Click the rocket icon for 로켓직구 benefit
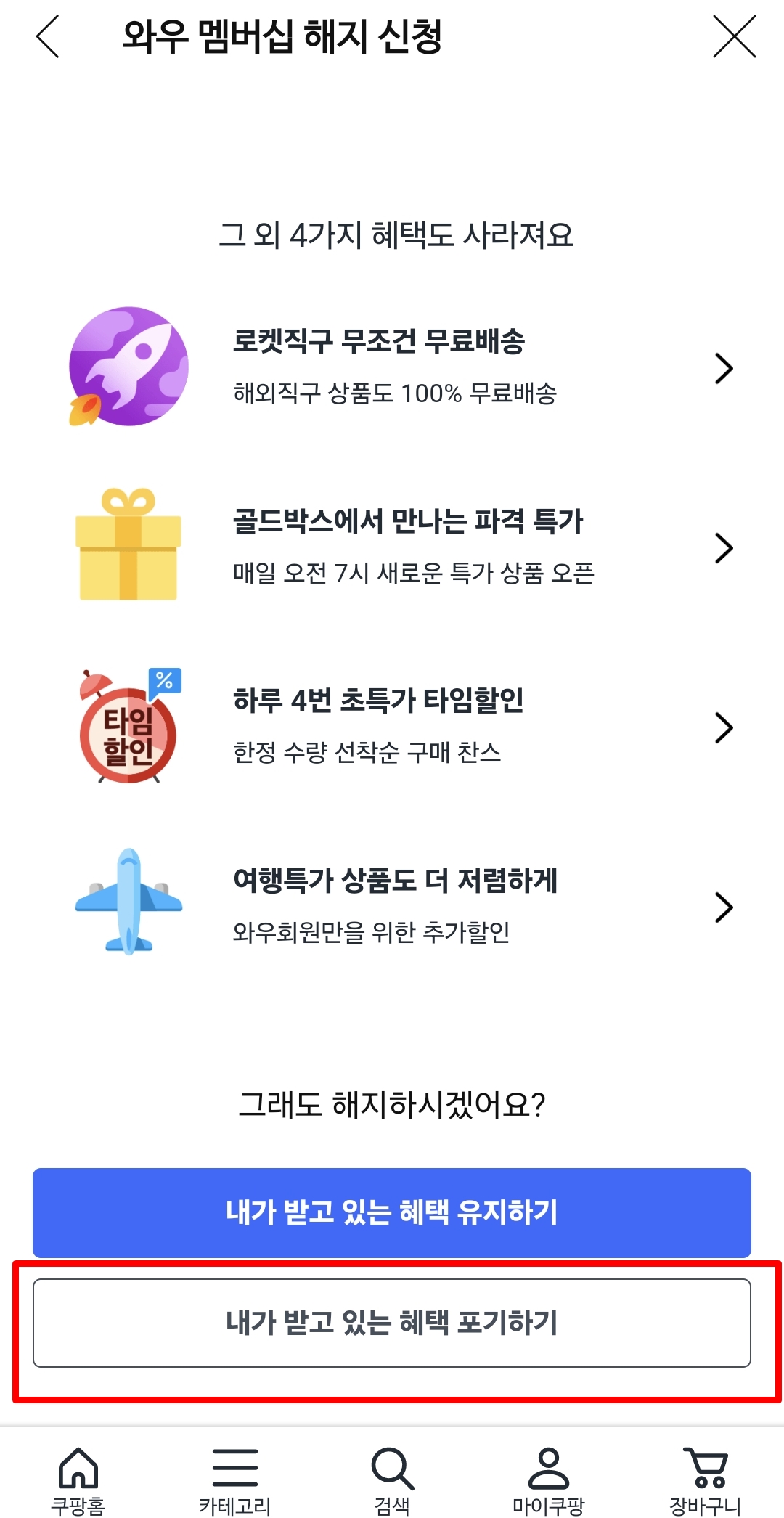This screenshot has height=1518, width=784. click(128, 367)
